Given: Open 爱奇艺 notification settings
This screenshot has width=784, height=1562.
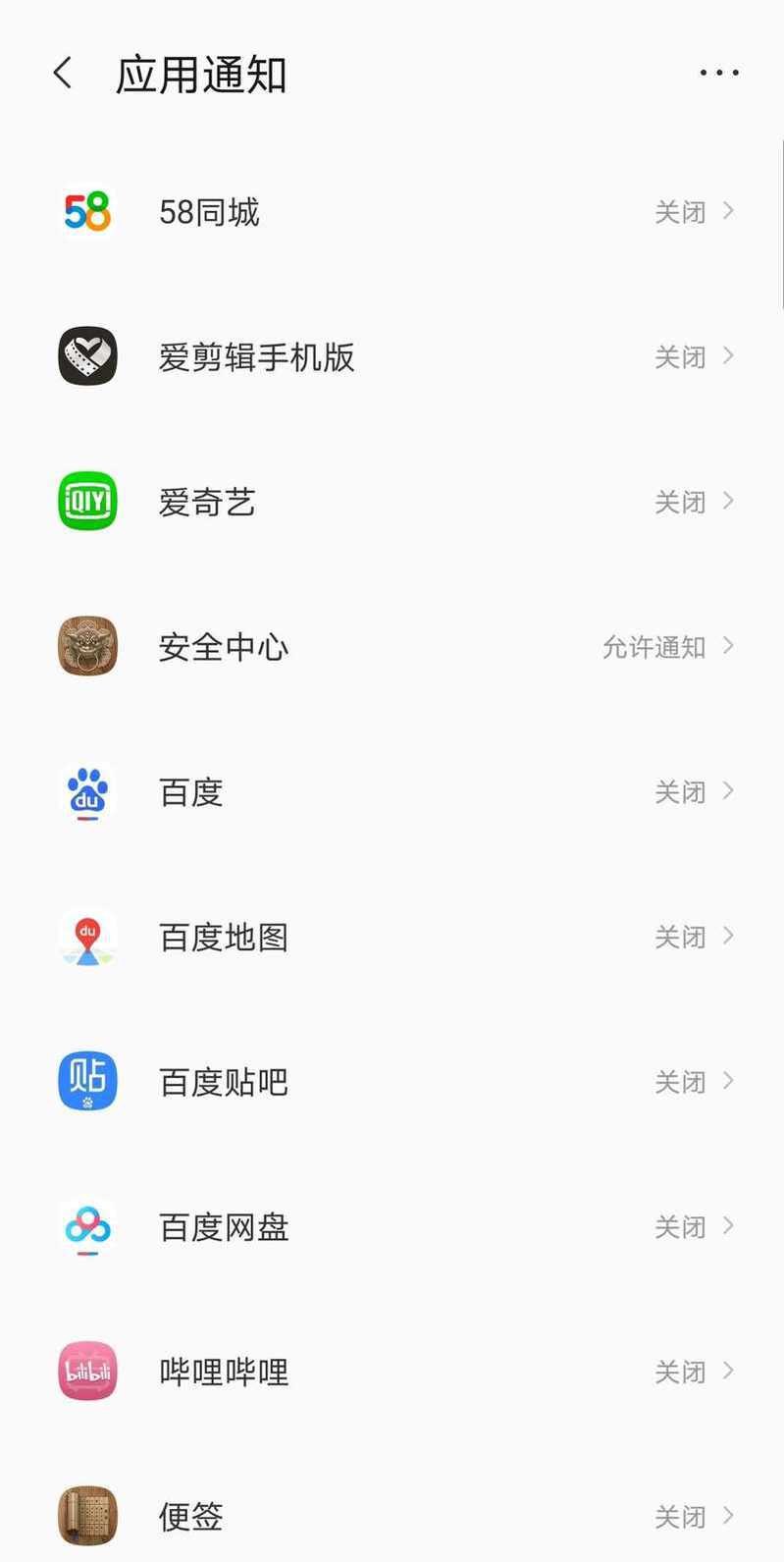Looking at the screenshot, I should pyautogui.click(x=392, y=501).
